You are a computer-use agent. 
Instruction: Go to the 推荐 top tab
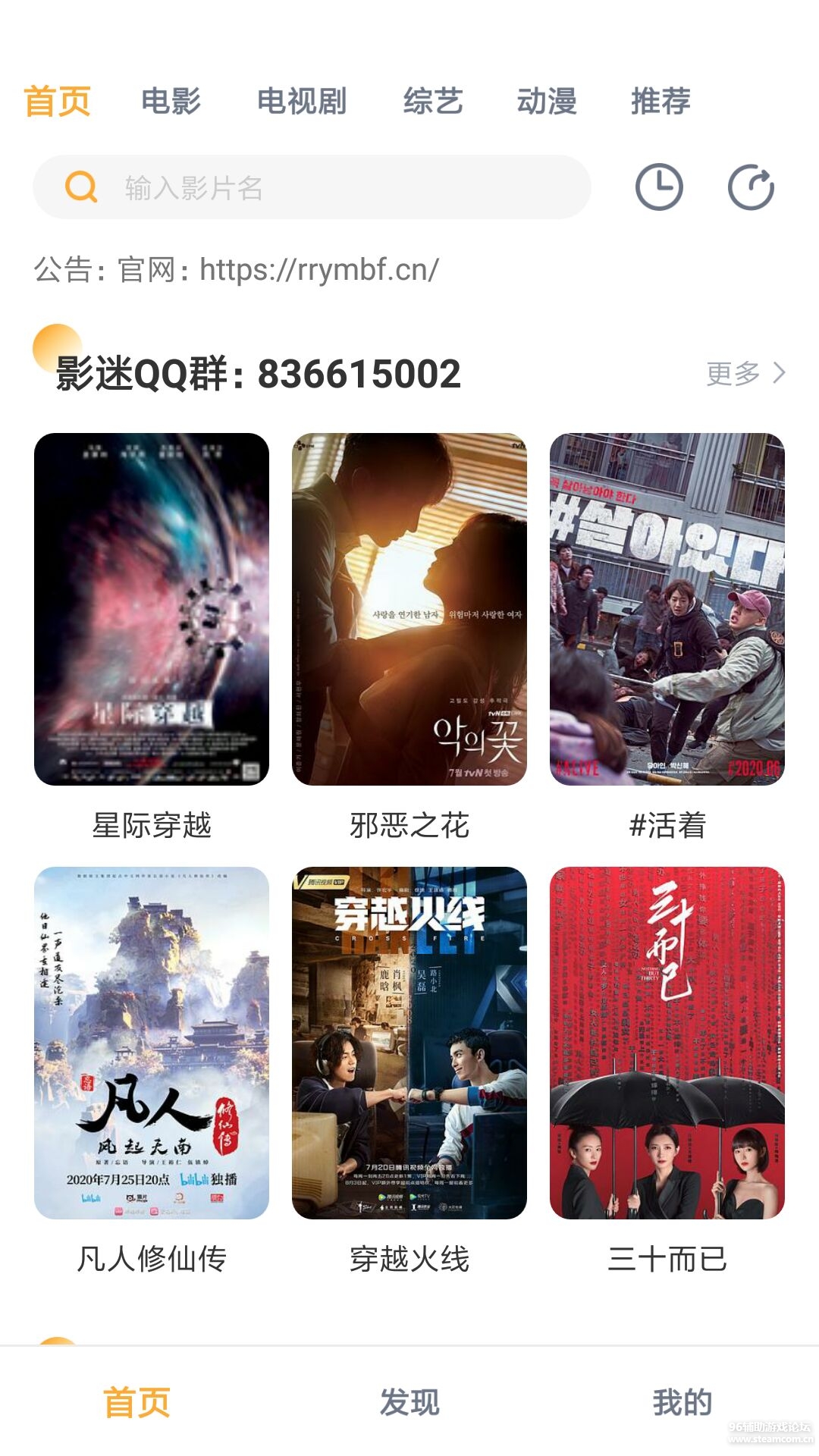coord(661,101)
